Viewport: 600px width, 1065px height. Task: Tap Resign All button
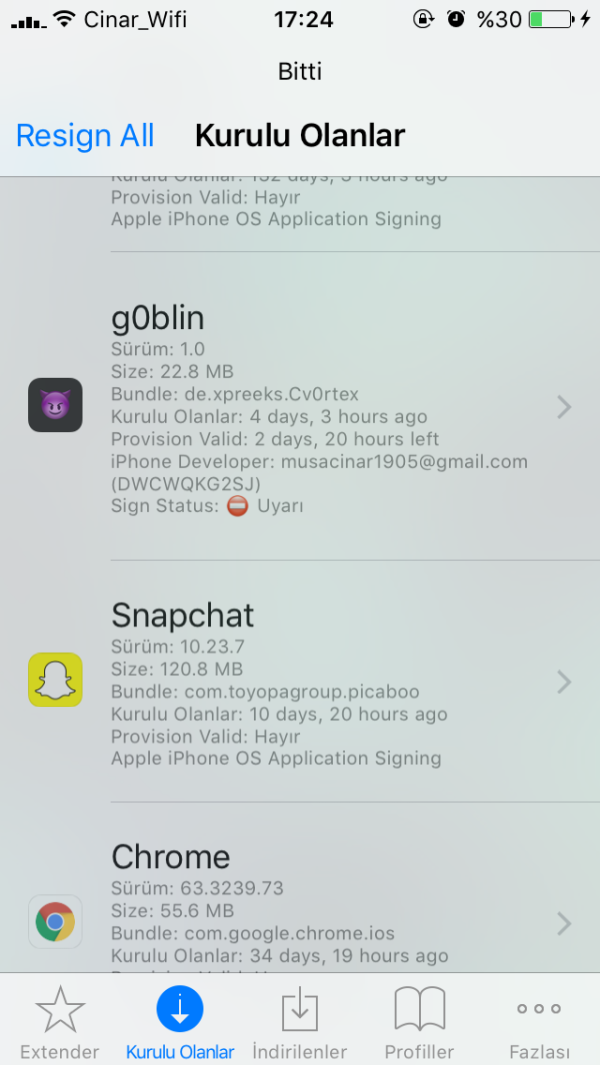coord(85,135)
